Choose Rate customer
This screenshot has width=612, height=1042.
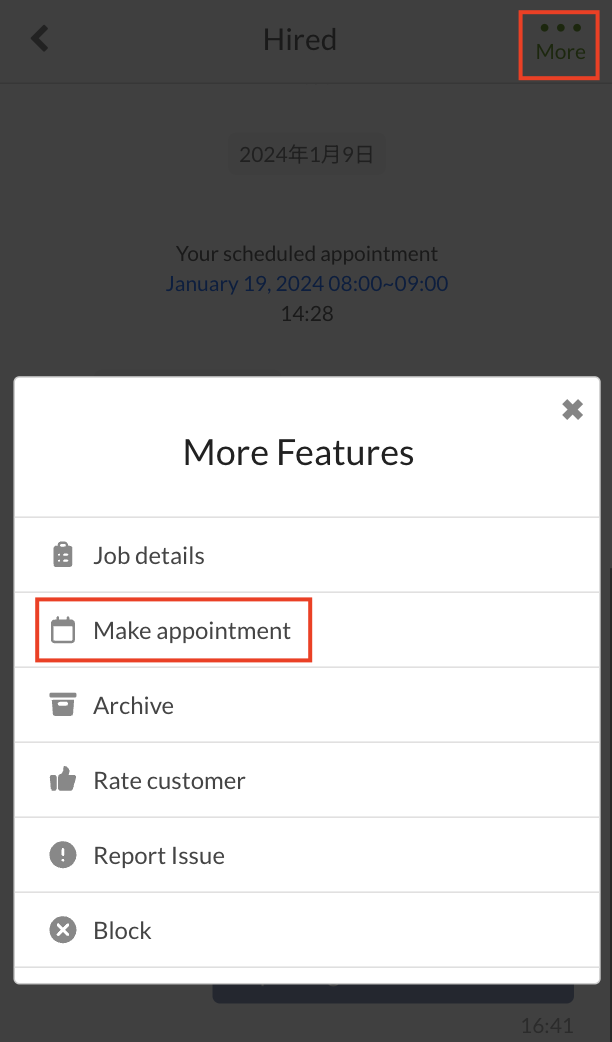point(169,780)
